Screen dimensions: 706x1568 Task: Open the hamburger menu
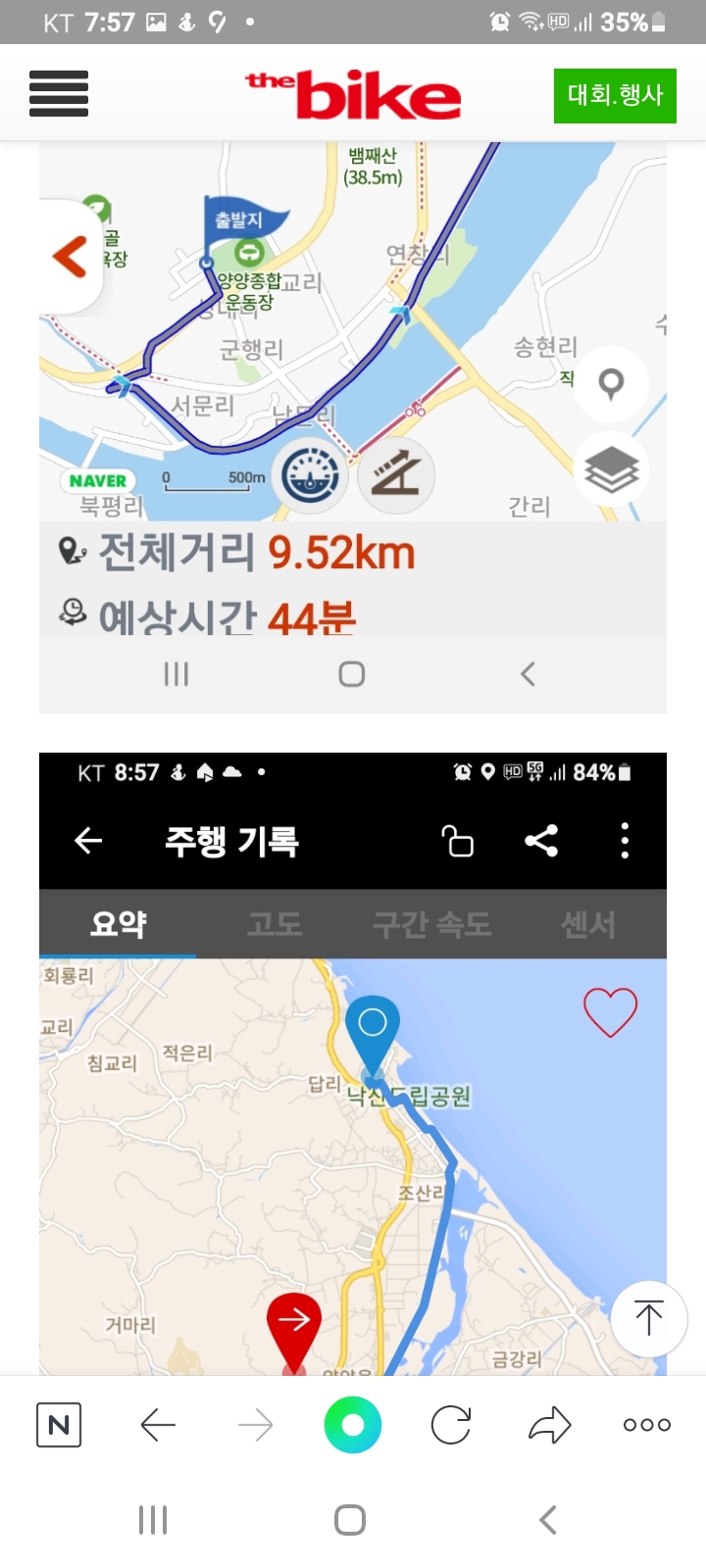tap(59, 94)
